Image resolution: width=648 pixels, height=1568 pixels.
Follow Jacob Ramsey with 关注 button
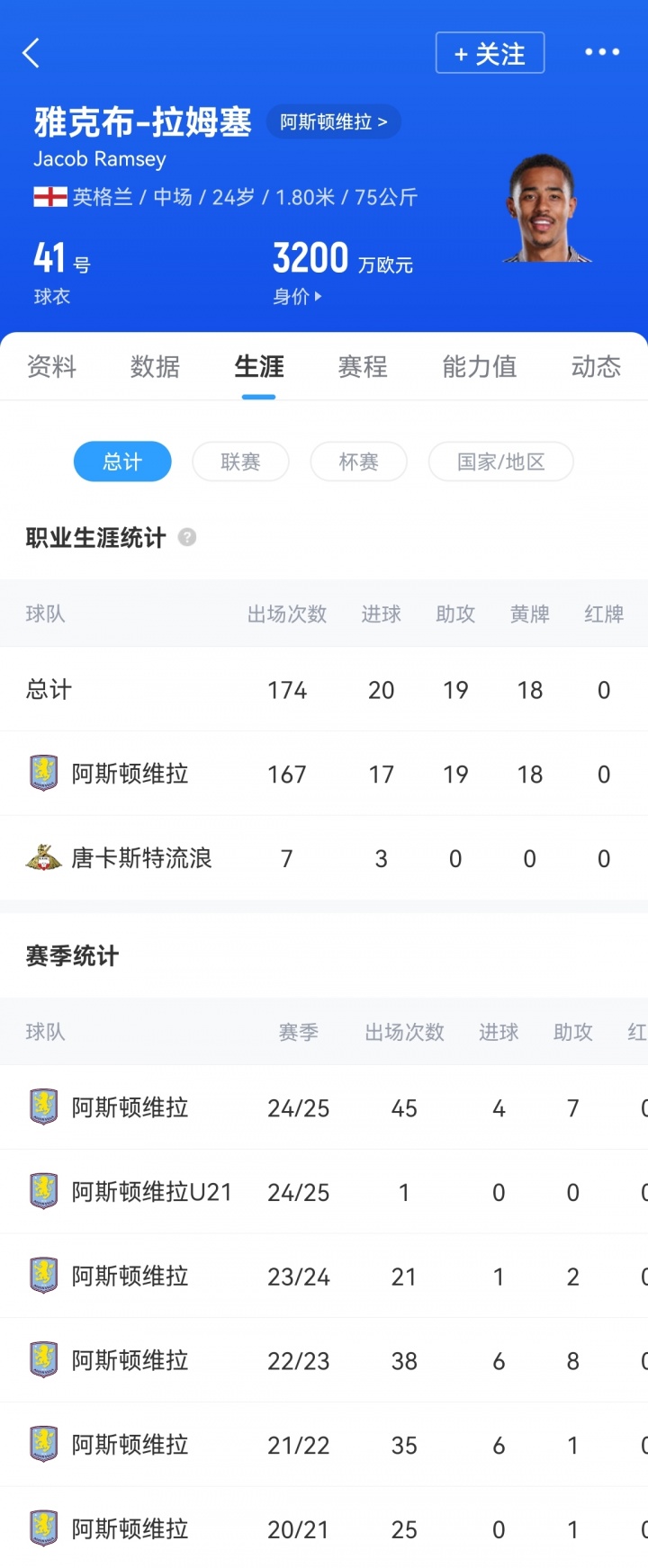tap(490, 53)
